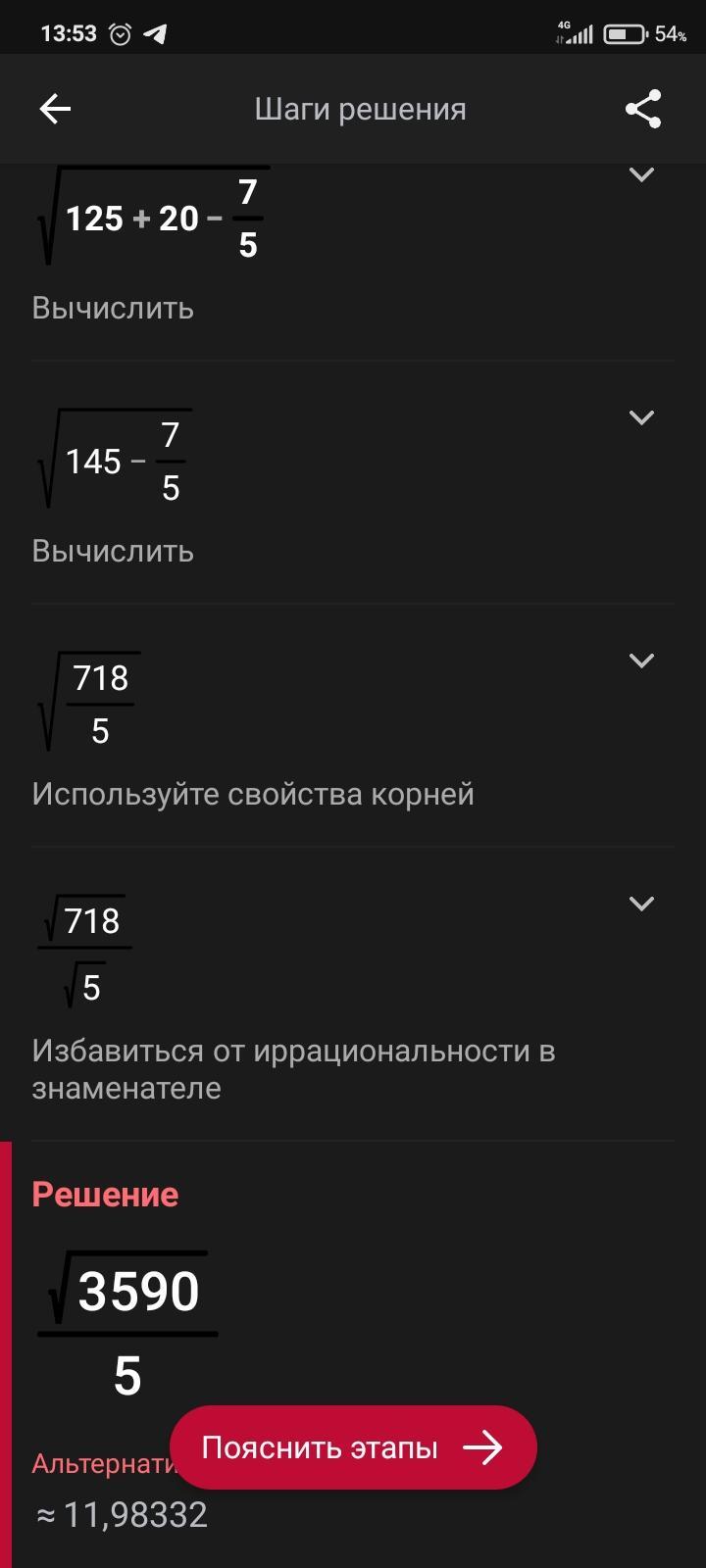Go back using the top-left arrow
The width and height of the screenshot is (706, 1568).
coord(55,109)
